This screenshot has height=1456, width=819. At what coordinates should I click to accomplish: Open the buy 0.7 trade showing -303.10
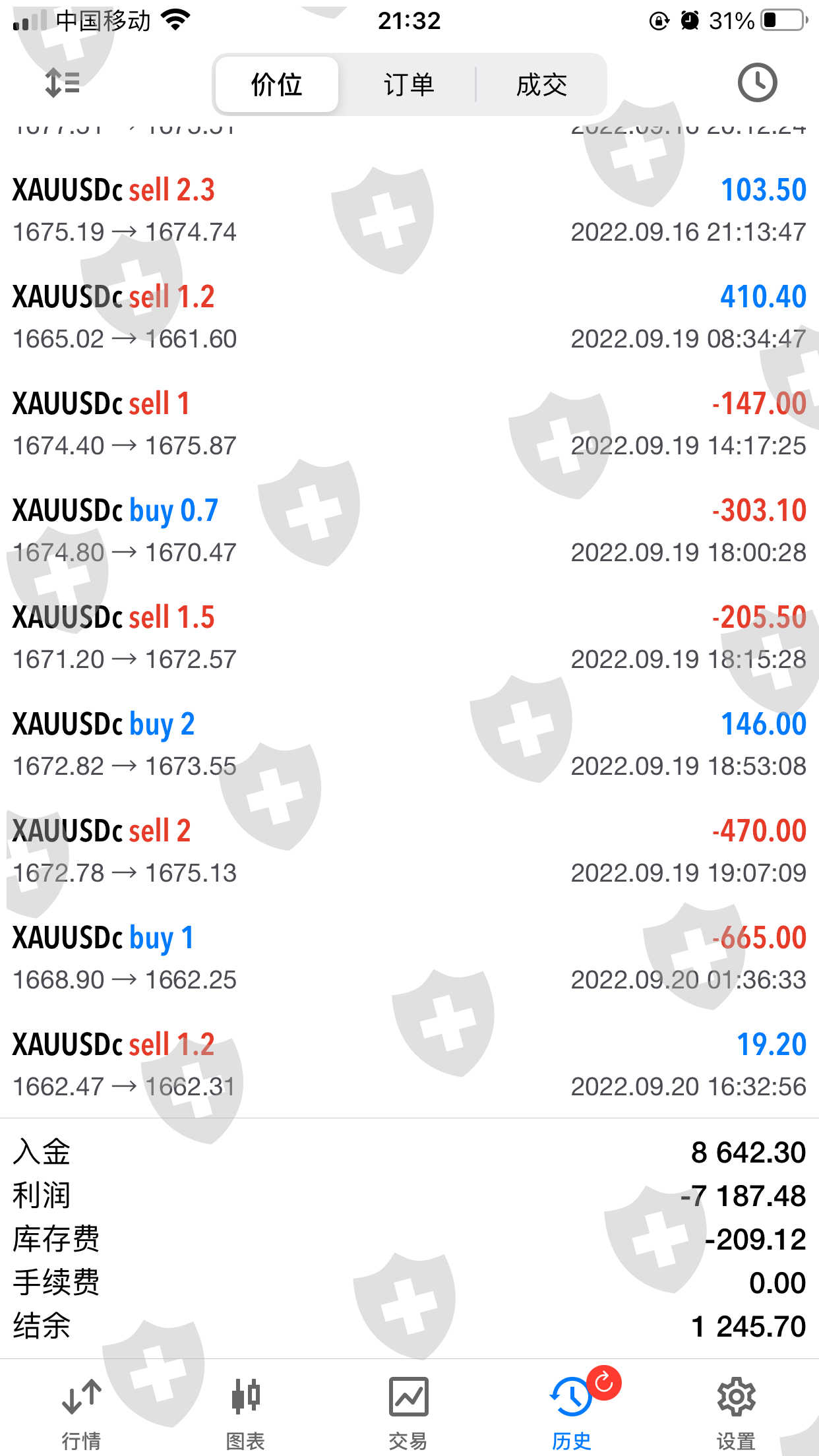tap(409, 531)
